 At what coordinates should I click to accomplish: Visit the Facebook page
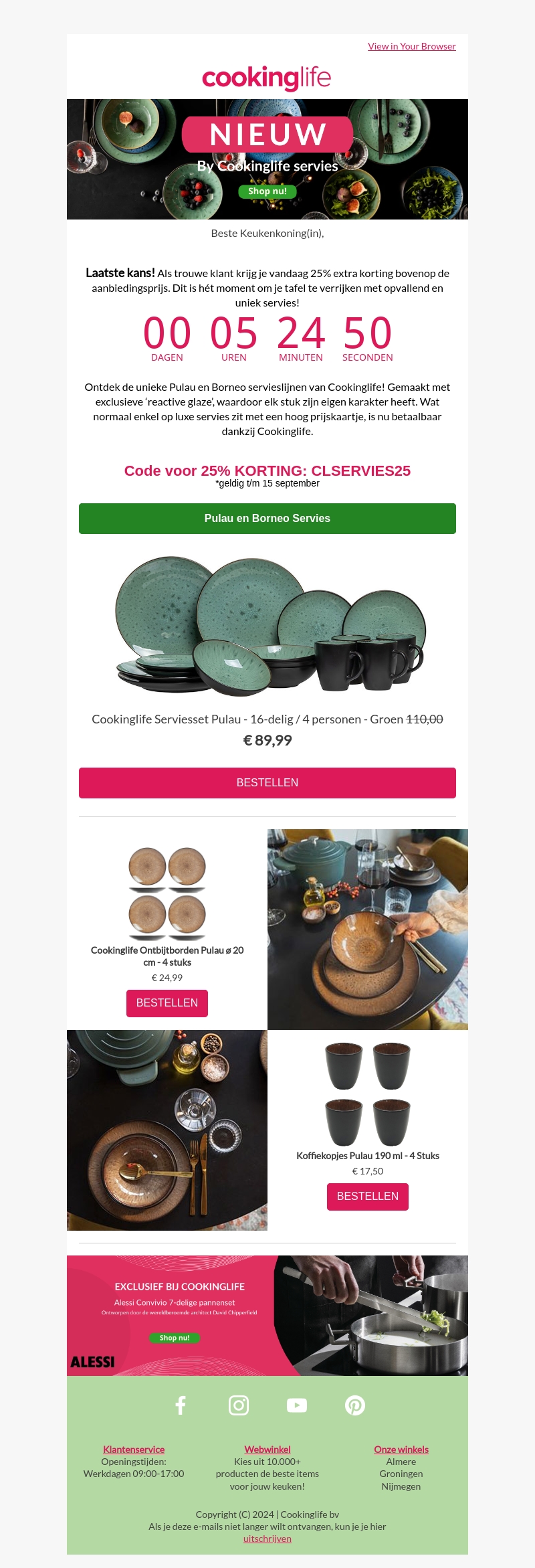(x=181, y=1405)
